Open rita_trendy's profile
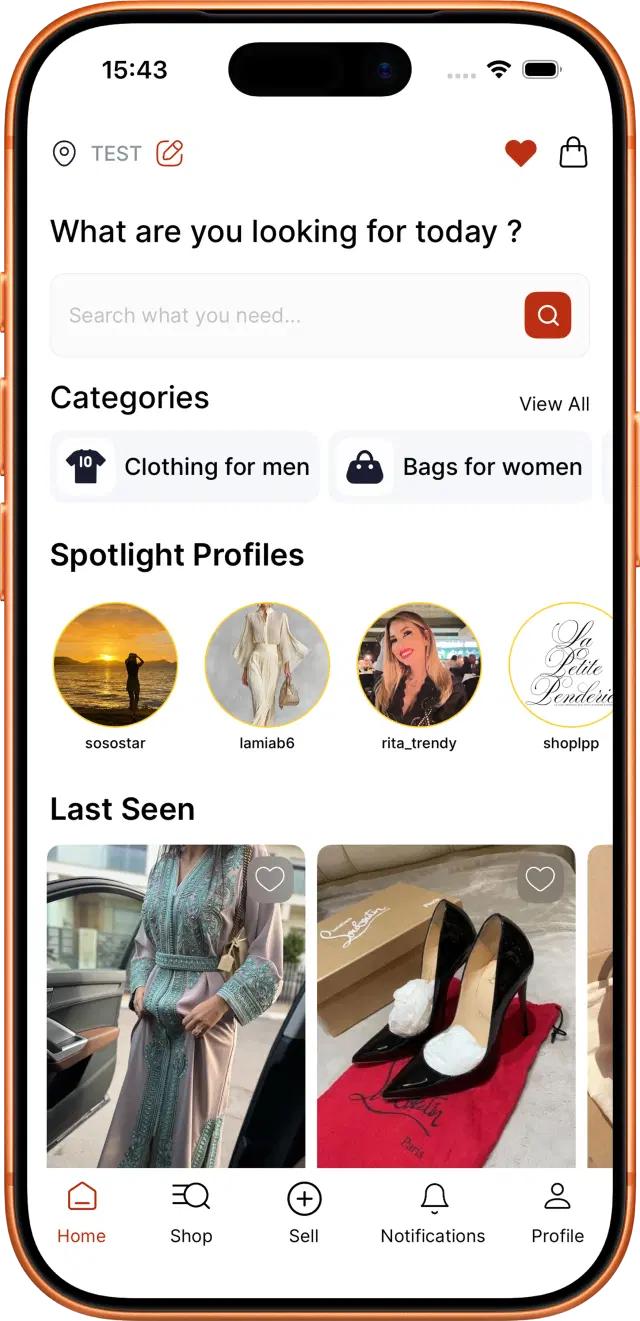Viewport: 640px width, 1321px height. pyautogui.click(x=419, y=665)
